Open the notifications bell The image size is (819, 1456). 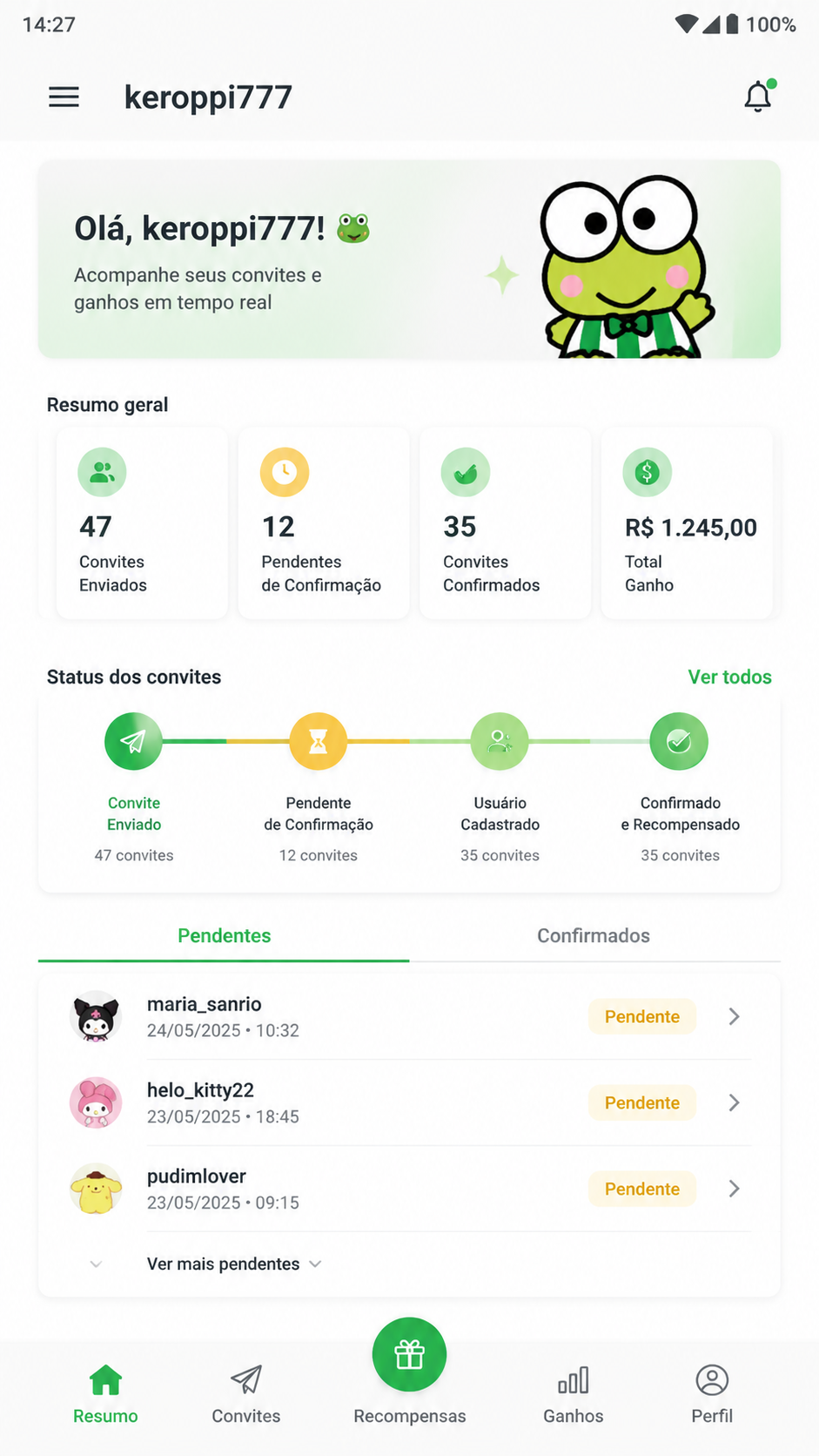(x=759, y=97)
